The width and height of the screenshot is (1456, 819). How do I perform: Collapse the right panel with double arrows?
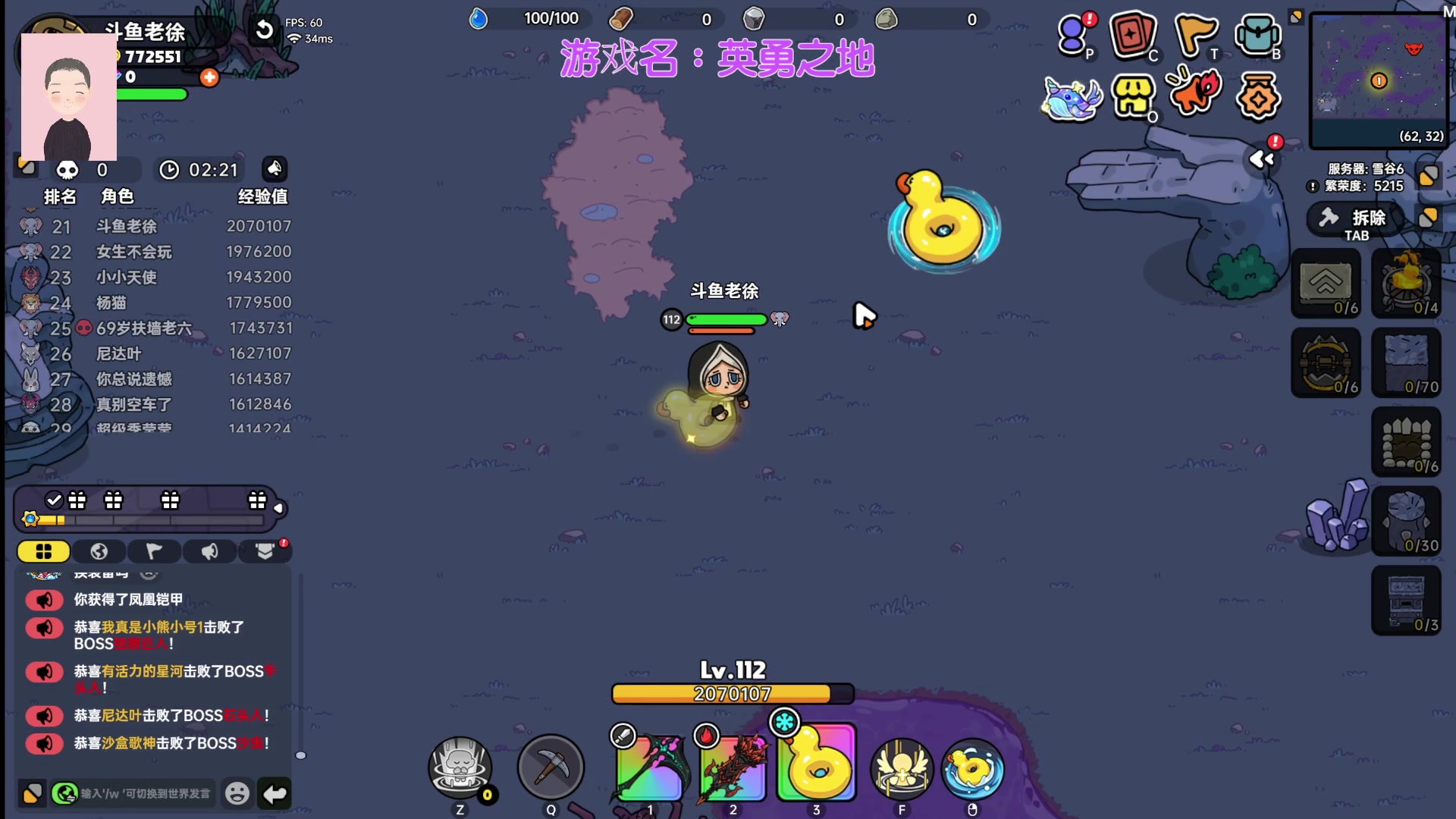tap(1261, 159)
